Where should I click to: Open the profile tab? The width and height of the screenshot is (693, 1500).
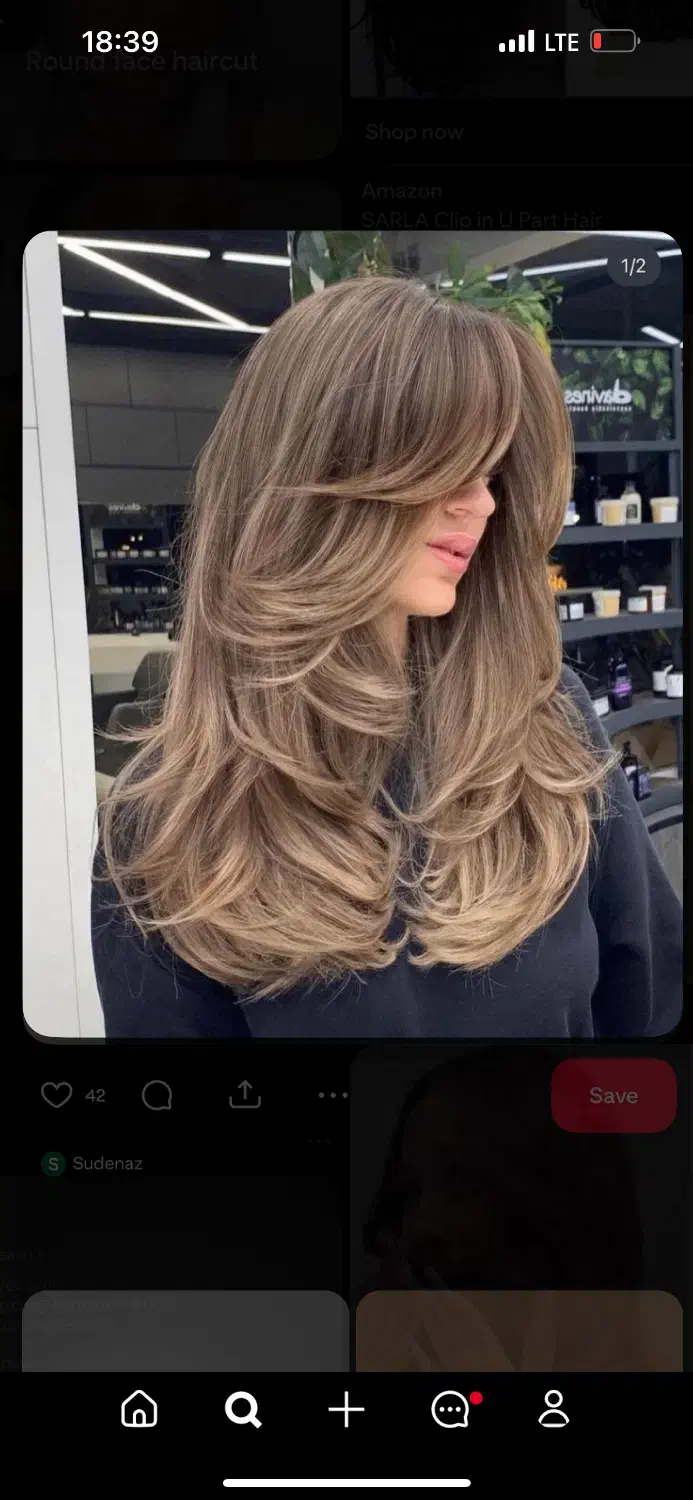click(x=553, y=1409)
